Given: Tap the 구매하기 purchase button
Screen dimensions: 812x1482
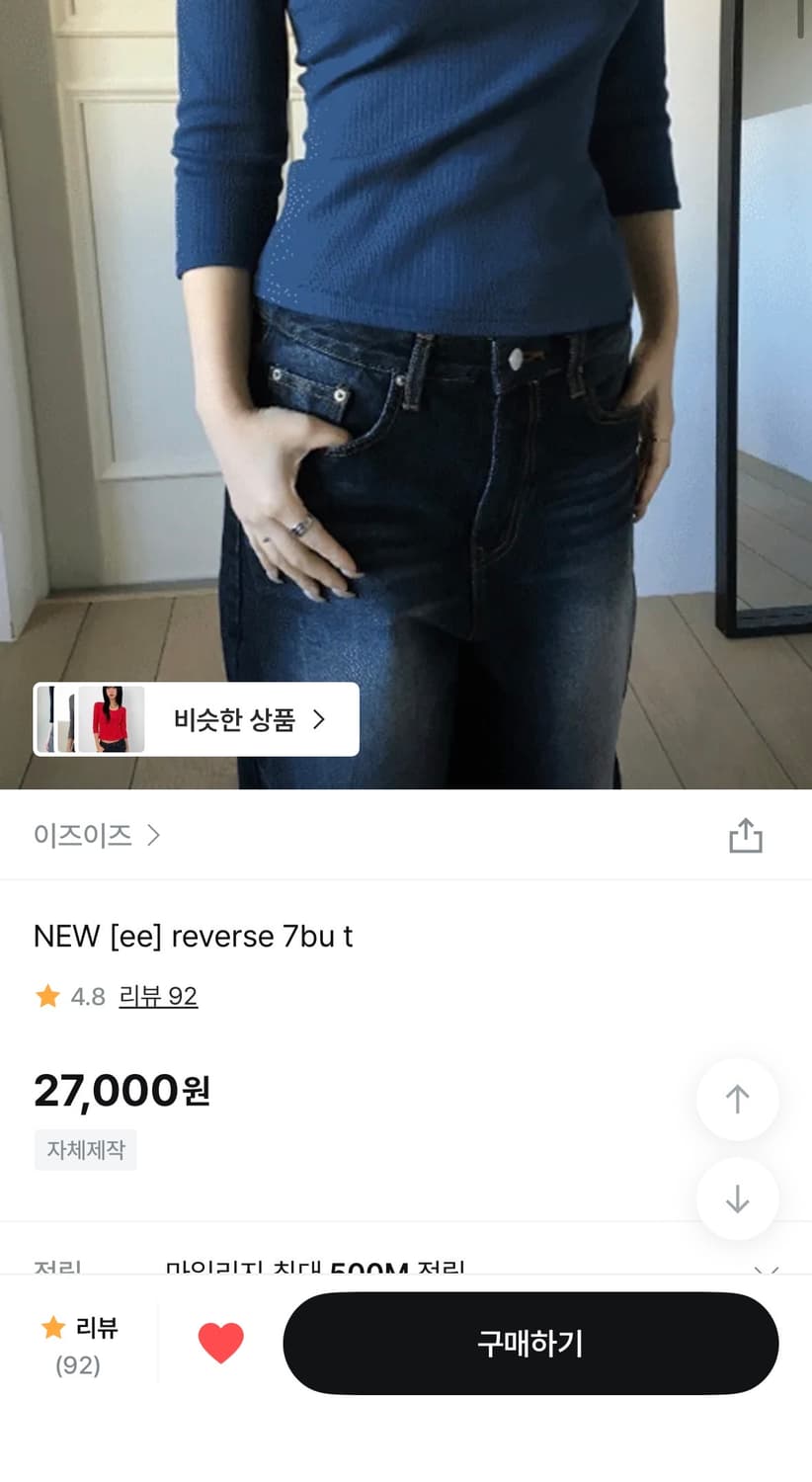Looking at the screenshot, I should click(531, 1343).
